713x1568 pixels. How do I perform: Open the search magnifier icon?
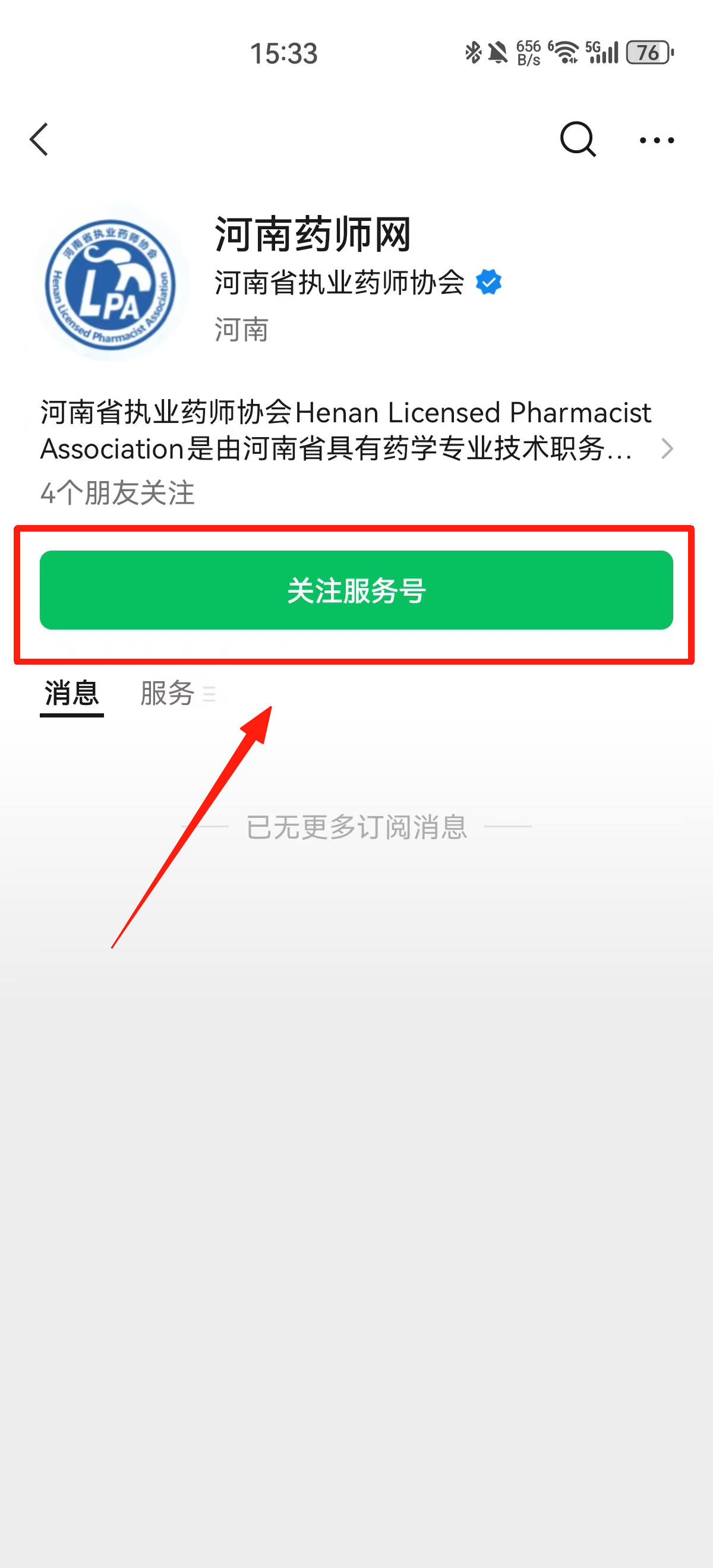[x=577, y=140]
